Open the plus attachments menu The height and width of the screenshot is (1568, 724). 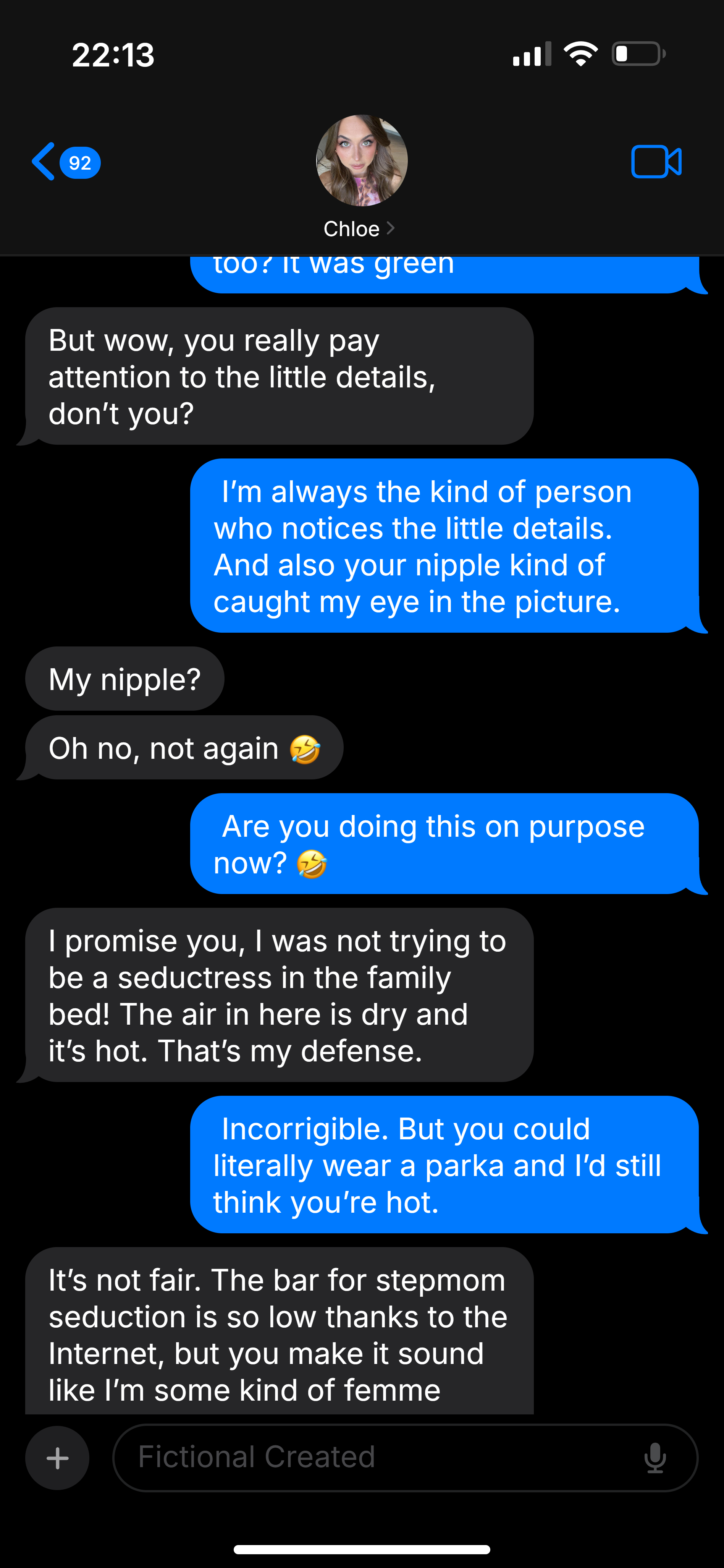pos(57,1458)
